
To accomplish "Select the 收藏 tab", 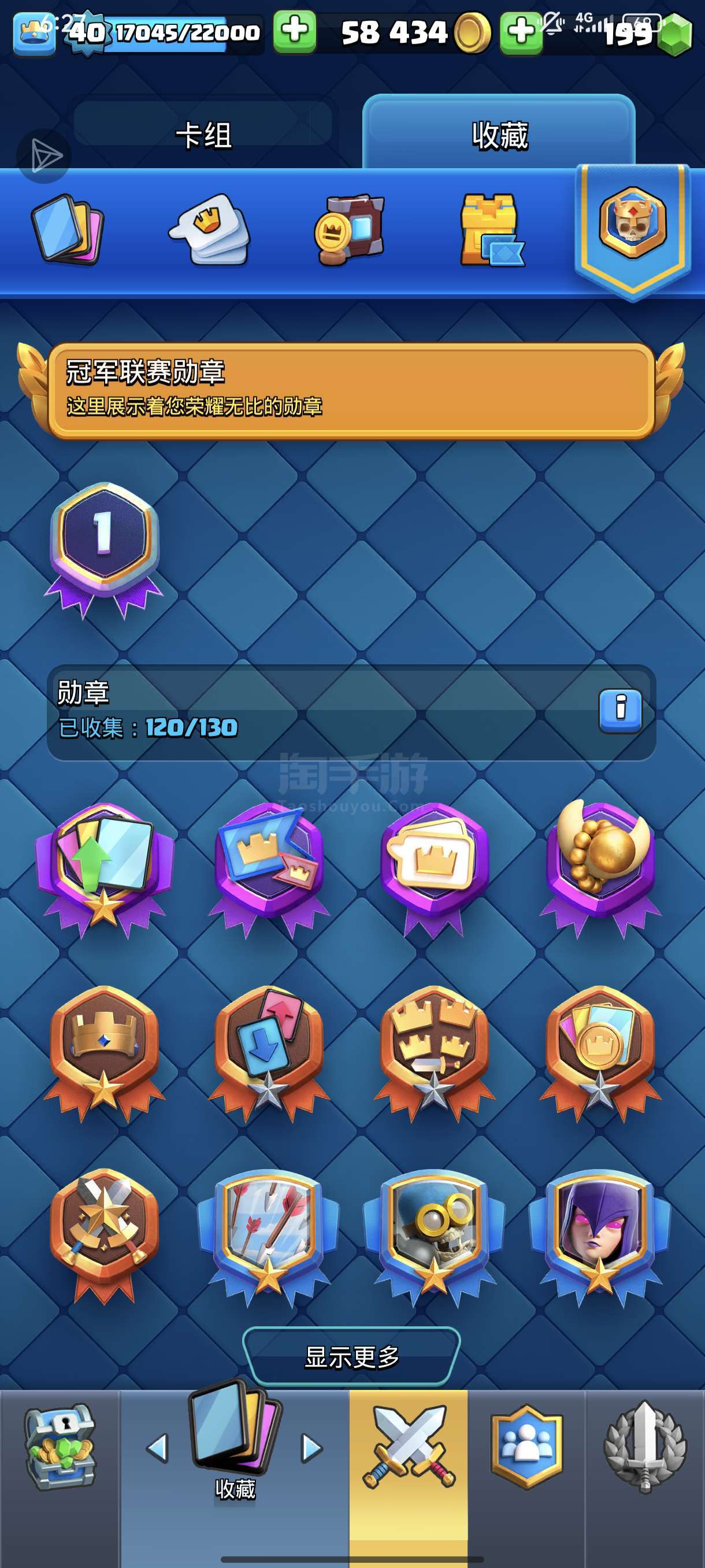I will [x=499, y=135].
